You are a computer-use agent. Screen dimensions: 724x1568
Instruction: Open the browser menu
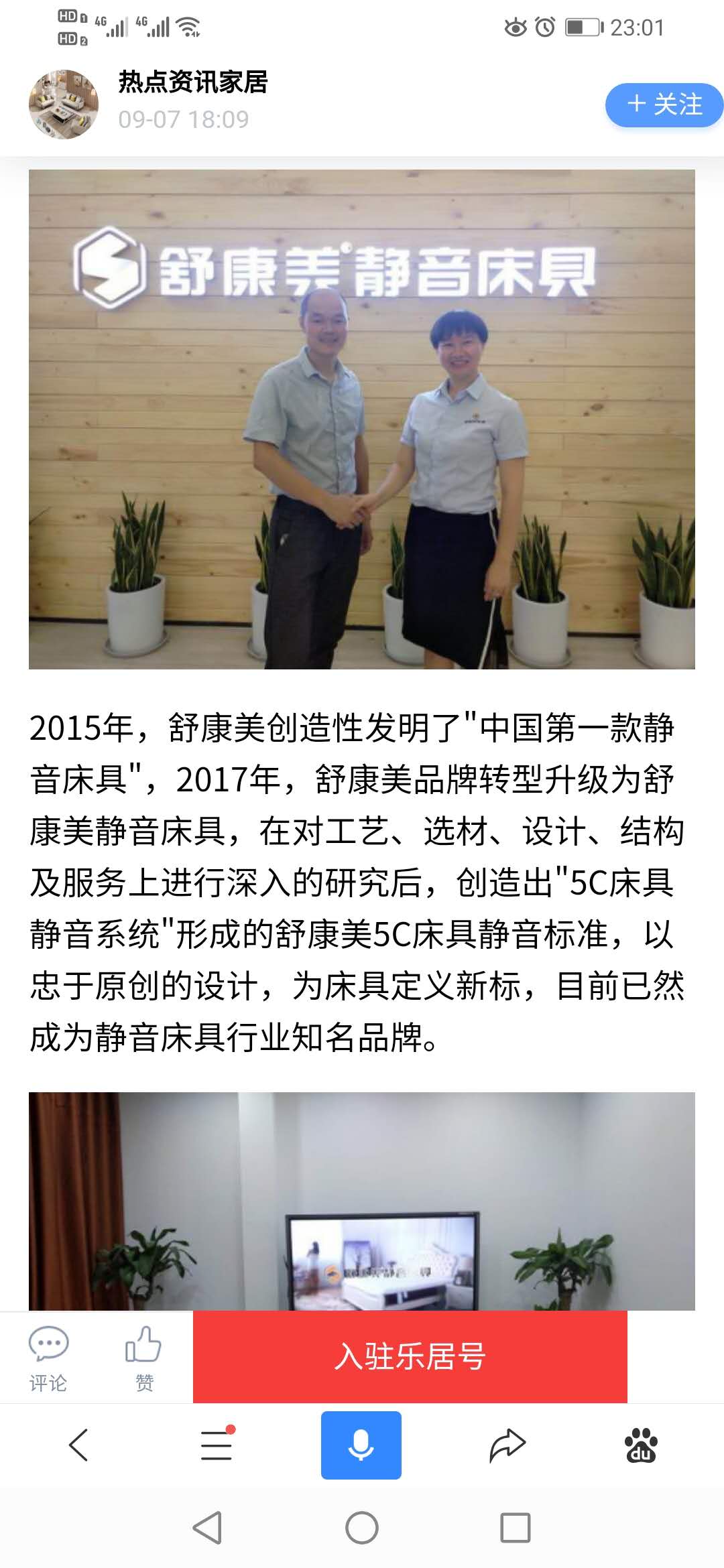pos(217,1445)
